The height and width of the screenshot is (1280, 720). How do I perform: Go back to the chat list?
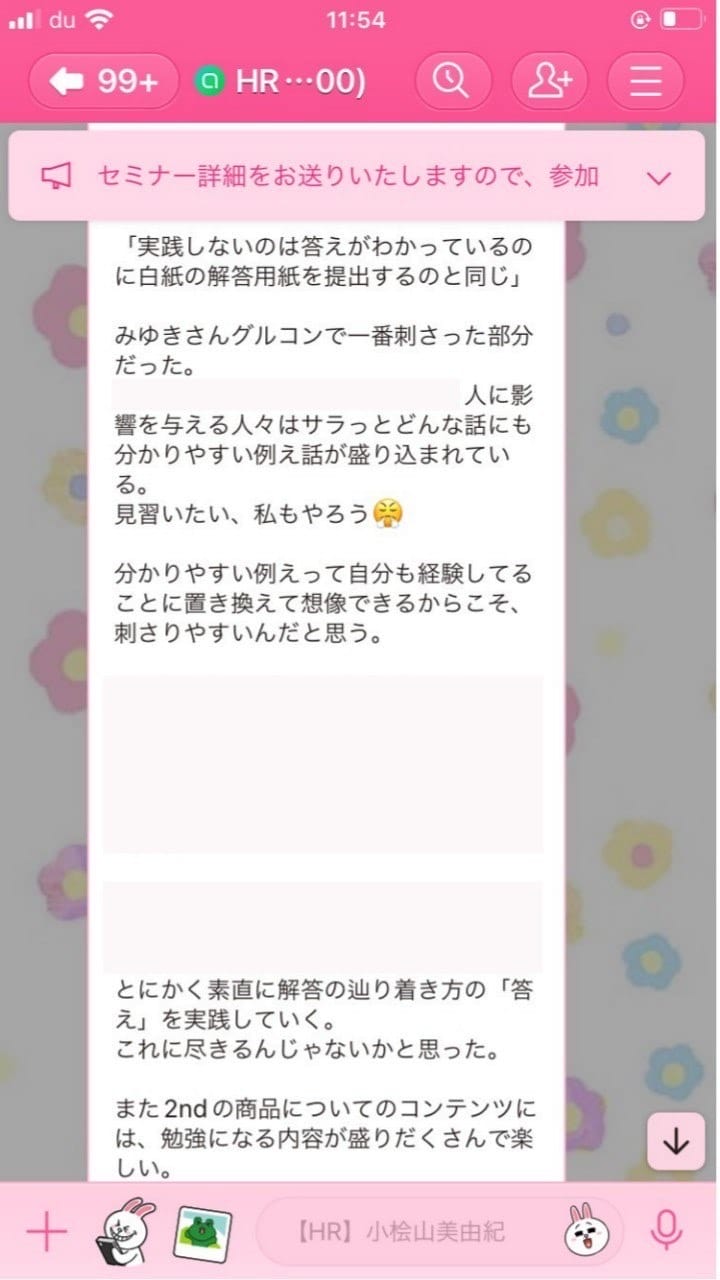103,81
